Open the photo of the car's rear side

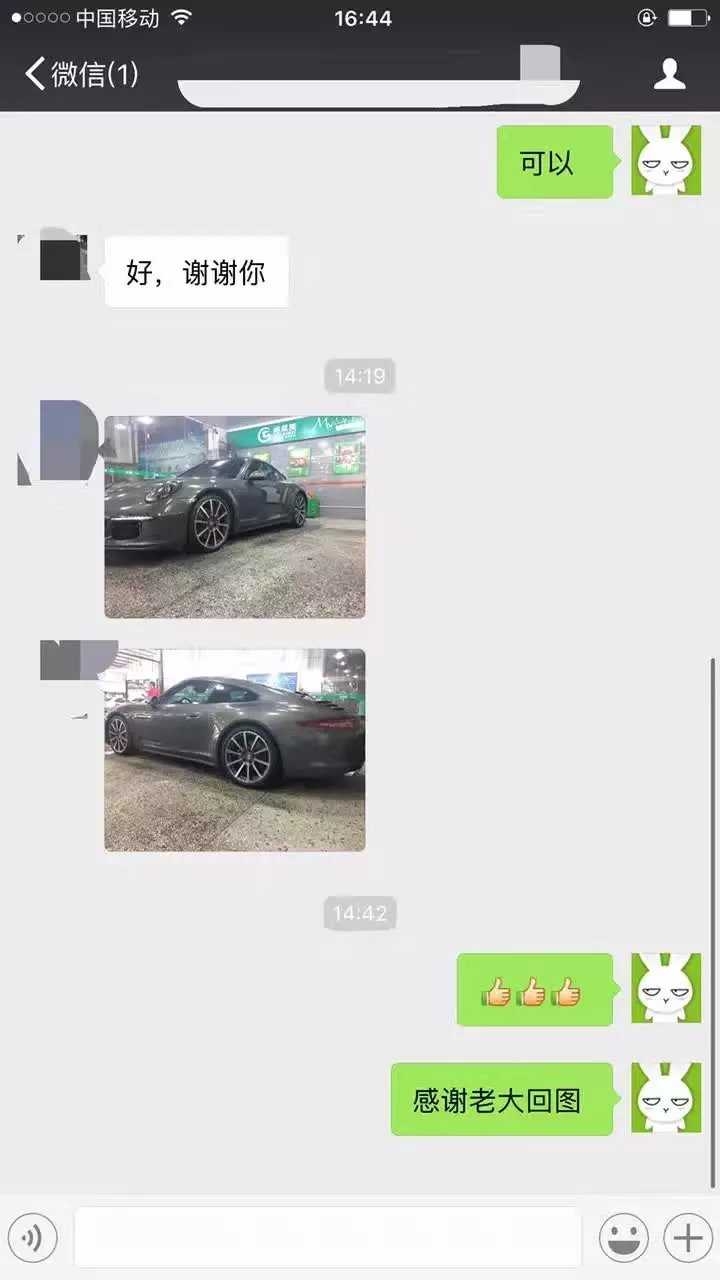pyautogui.click(x=234, y=750)
